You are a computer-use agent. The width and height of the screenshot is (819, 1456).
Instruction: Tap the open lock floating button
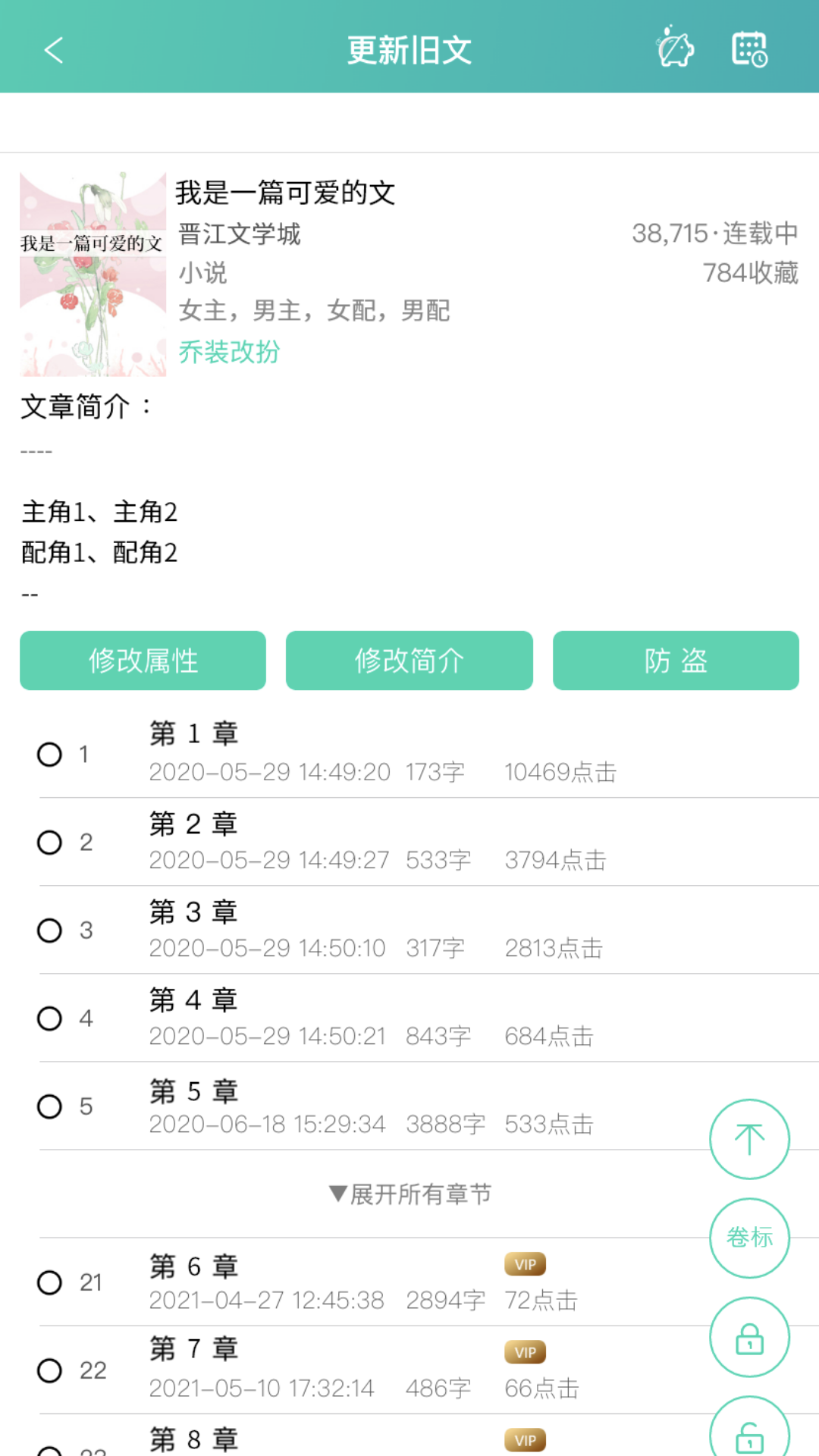pos(749,1432)
